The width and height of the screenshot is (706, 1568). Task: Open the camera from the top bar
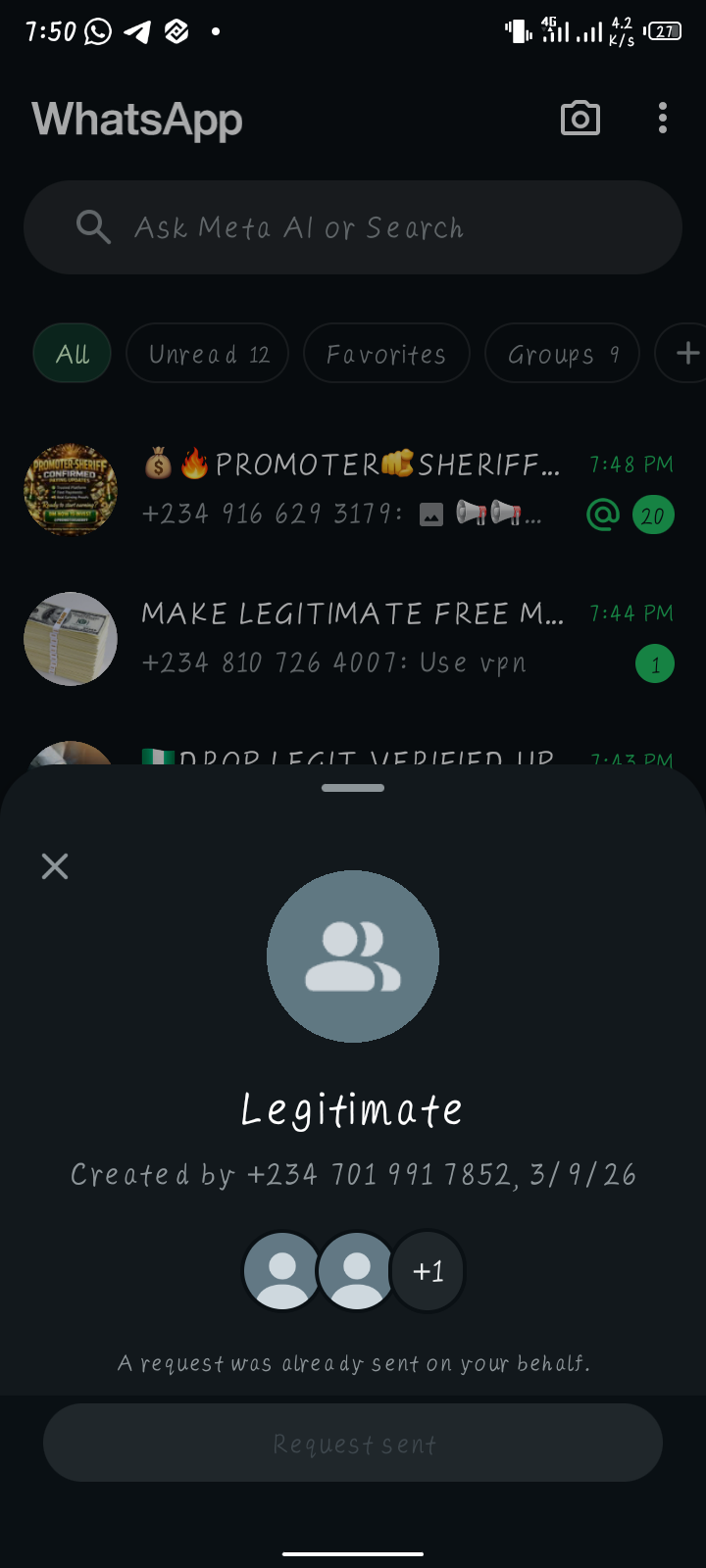(580, 119)
